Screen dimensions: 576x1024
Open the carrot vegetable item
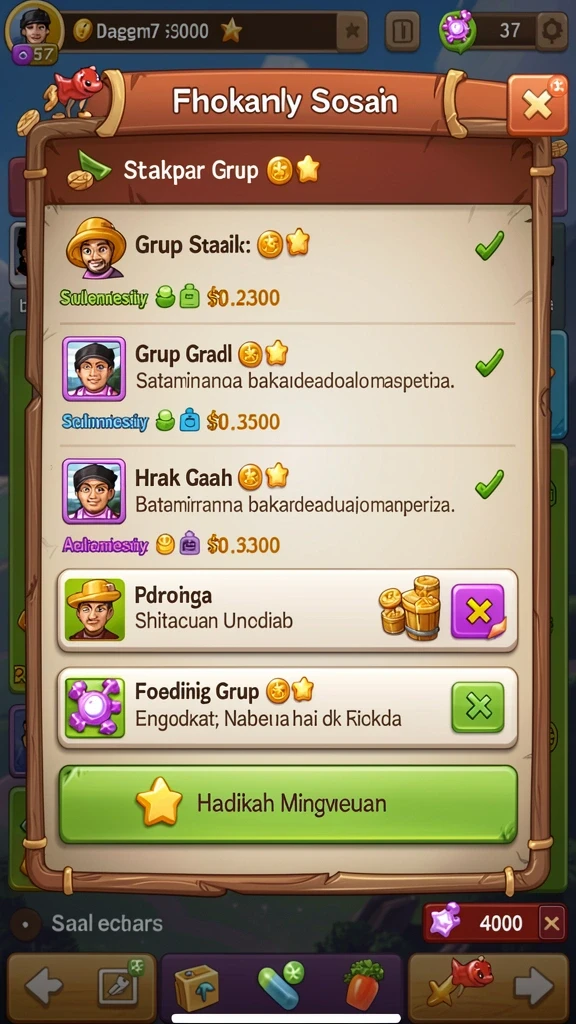[x=364, y=985]
